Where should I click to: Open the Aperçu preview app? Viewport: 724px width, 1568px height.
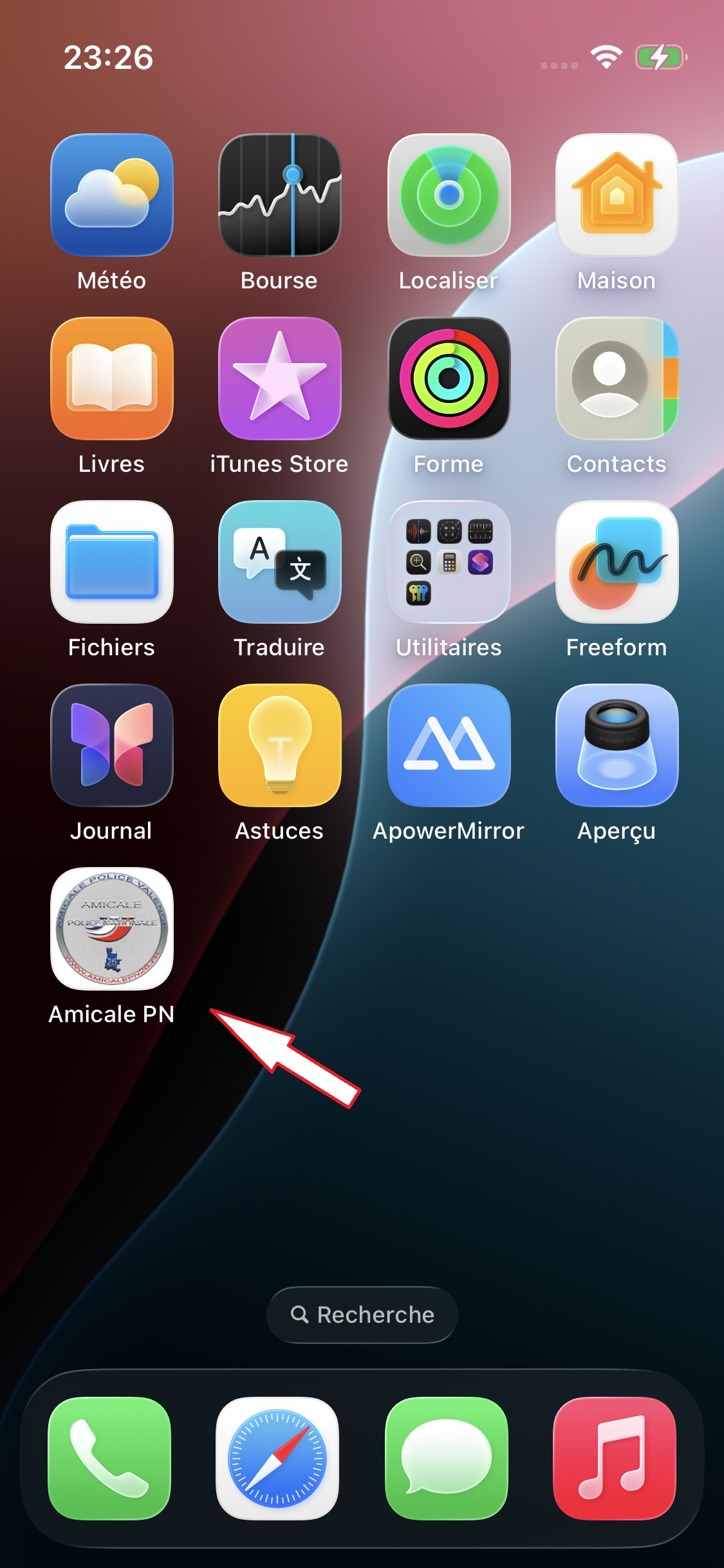pos(617,745)
